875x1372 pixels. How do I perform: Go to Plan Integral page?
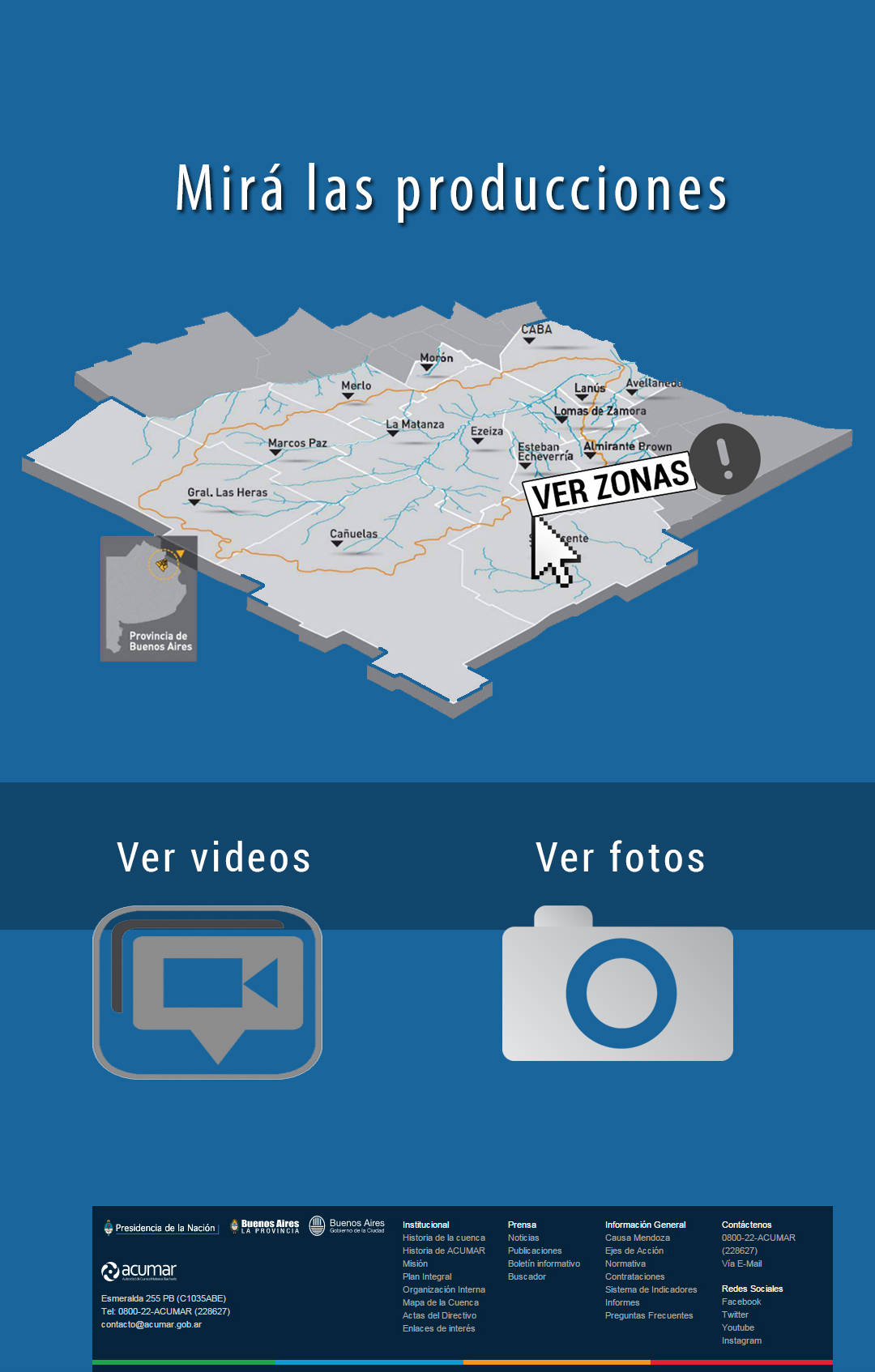(427, 1276)
